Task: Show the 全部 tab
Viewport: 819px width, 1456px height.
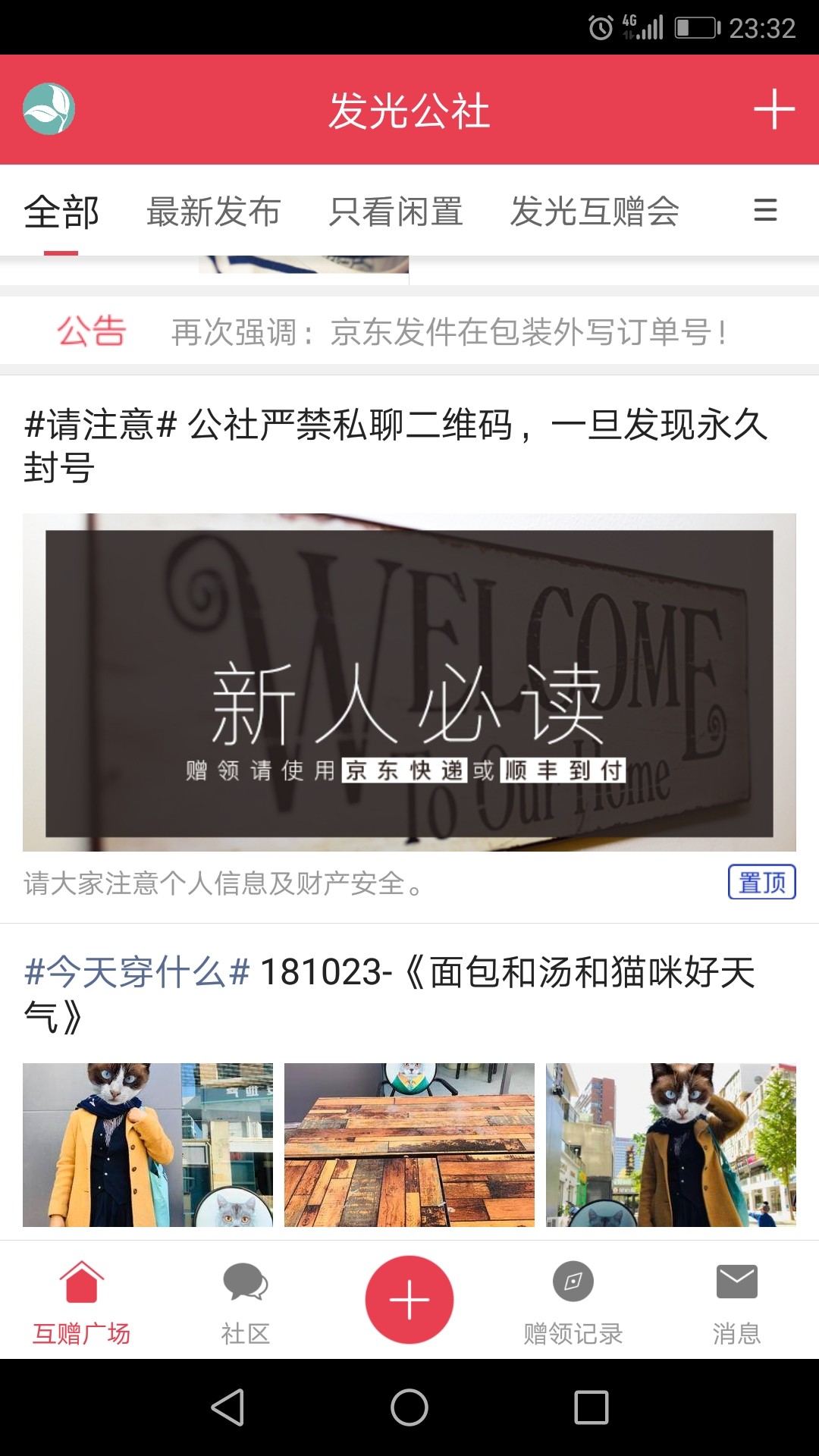Action: 61,212
